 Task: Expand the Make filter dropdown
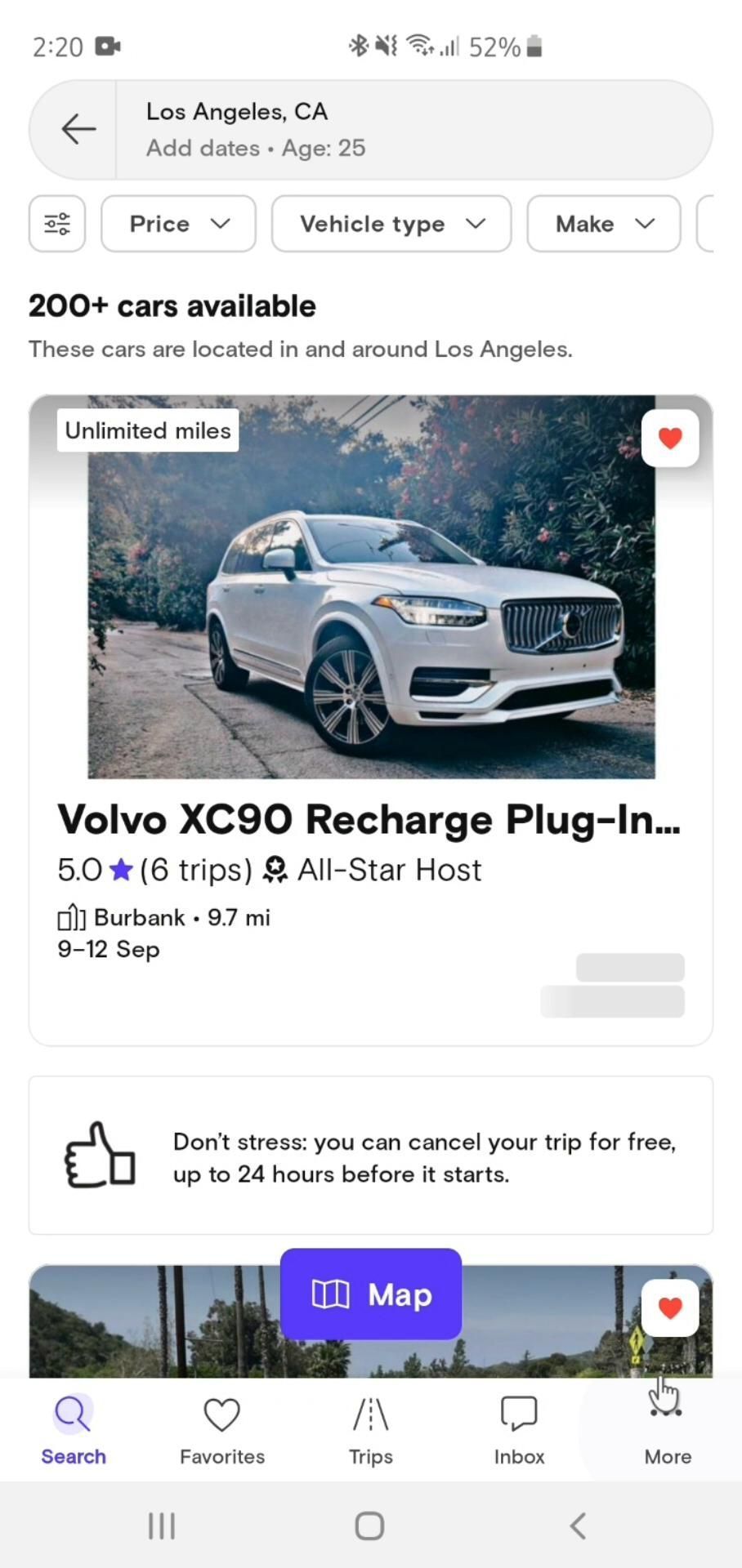point(603,224)
